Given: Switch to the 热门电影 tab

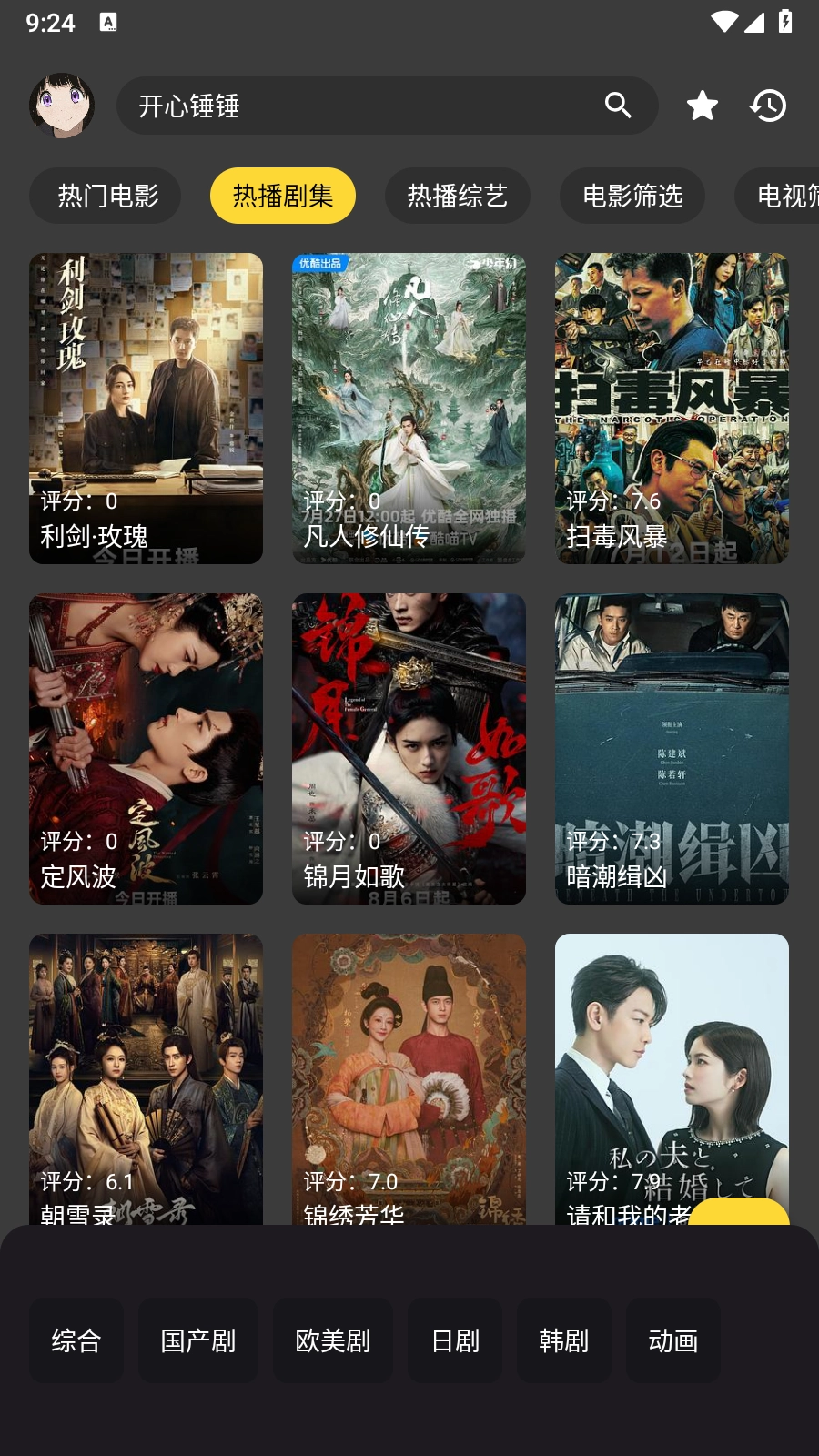Looking at the screenshot, I should [x=105, y=196].
